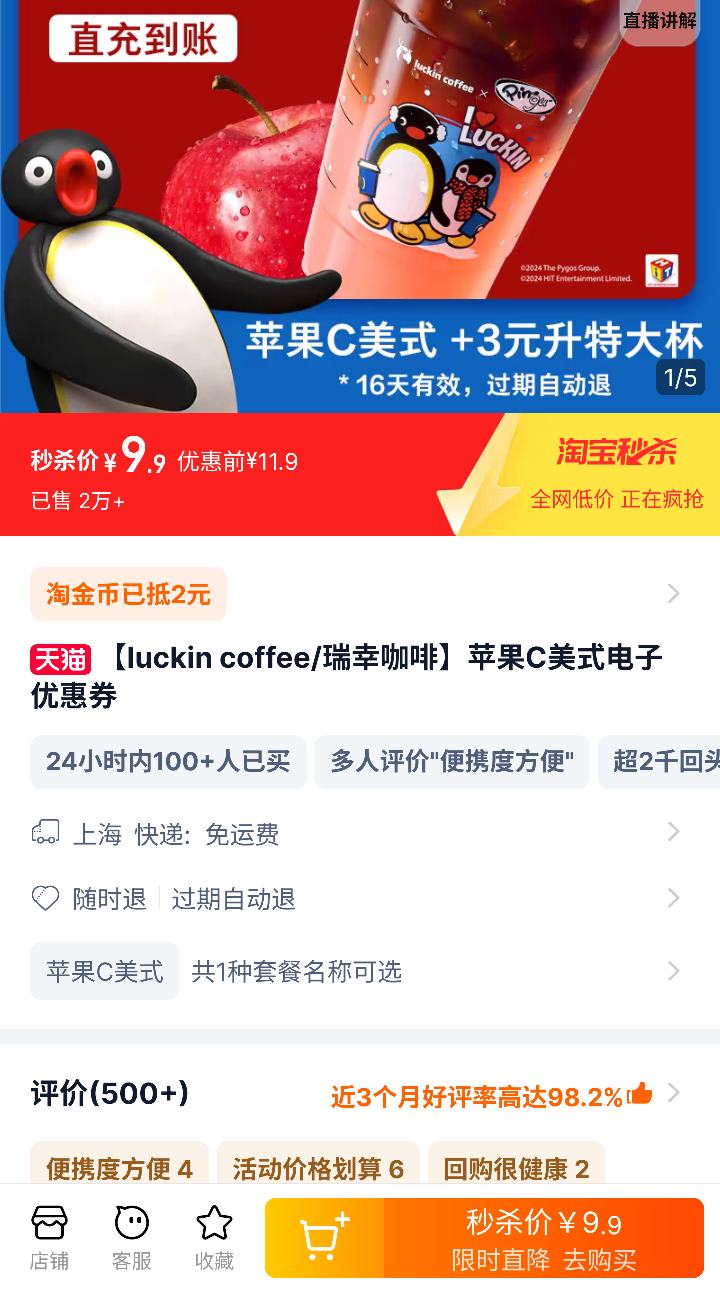Contact 客服 customer service via chat icon
Image resolution: width=720 pixels, height=1292 pixels.
130,1235
